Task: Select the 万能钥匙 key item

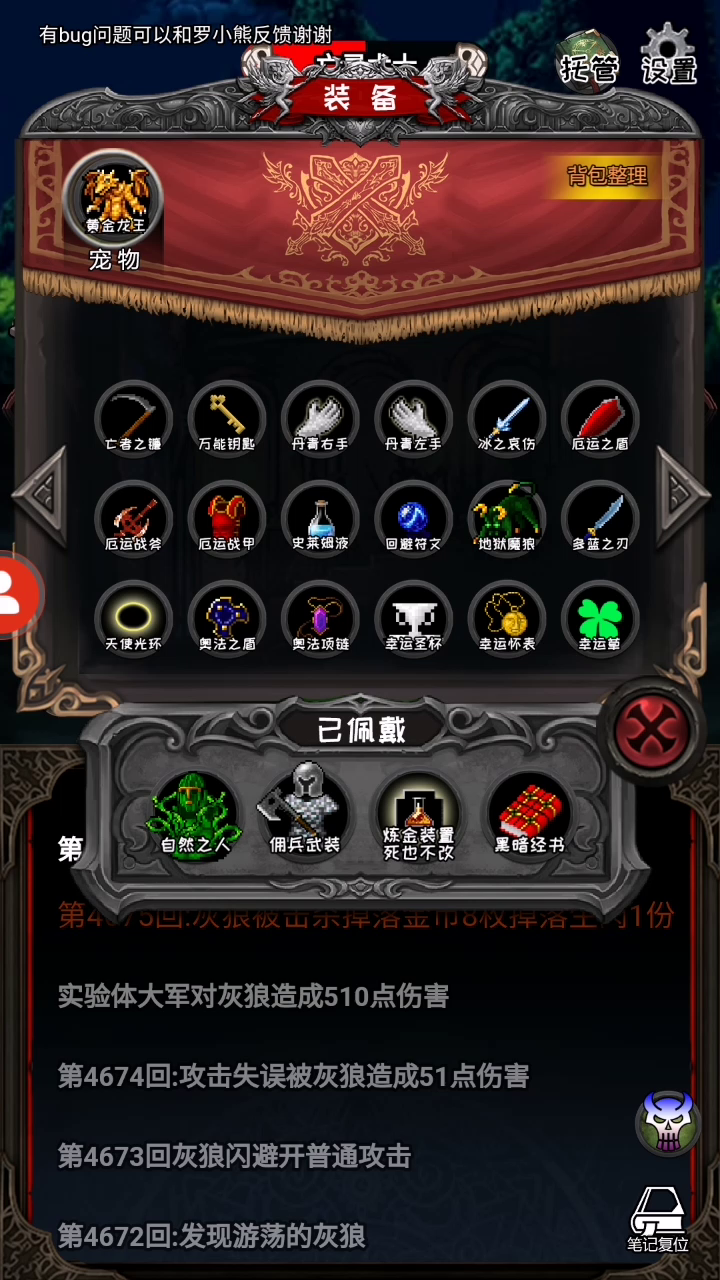Action: pyautogui.click(x=226, y=418)
